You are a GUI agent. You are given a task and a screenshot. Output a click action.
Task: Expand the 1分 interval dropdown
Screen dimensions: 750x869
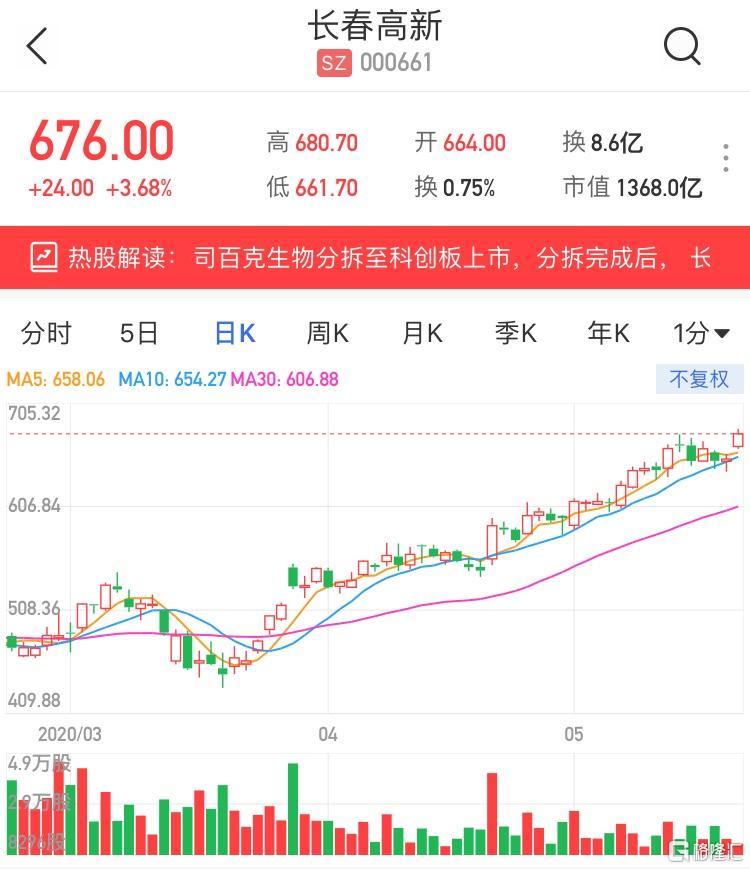click(701, 333)
